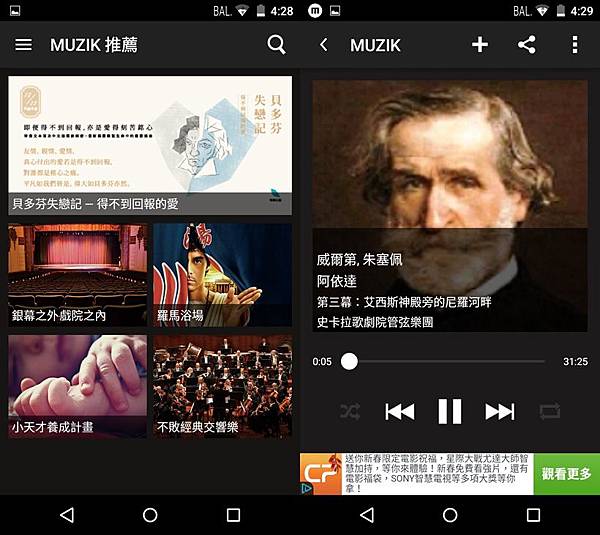Viewport: 600px width, 535px height.
Task: Open the player overflow menu
Action: [574, 45]
